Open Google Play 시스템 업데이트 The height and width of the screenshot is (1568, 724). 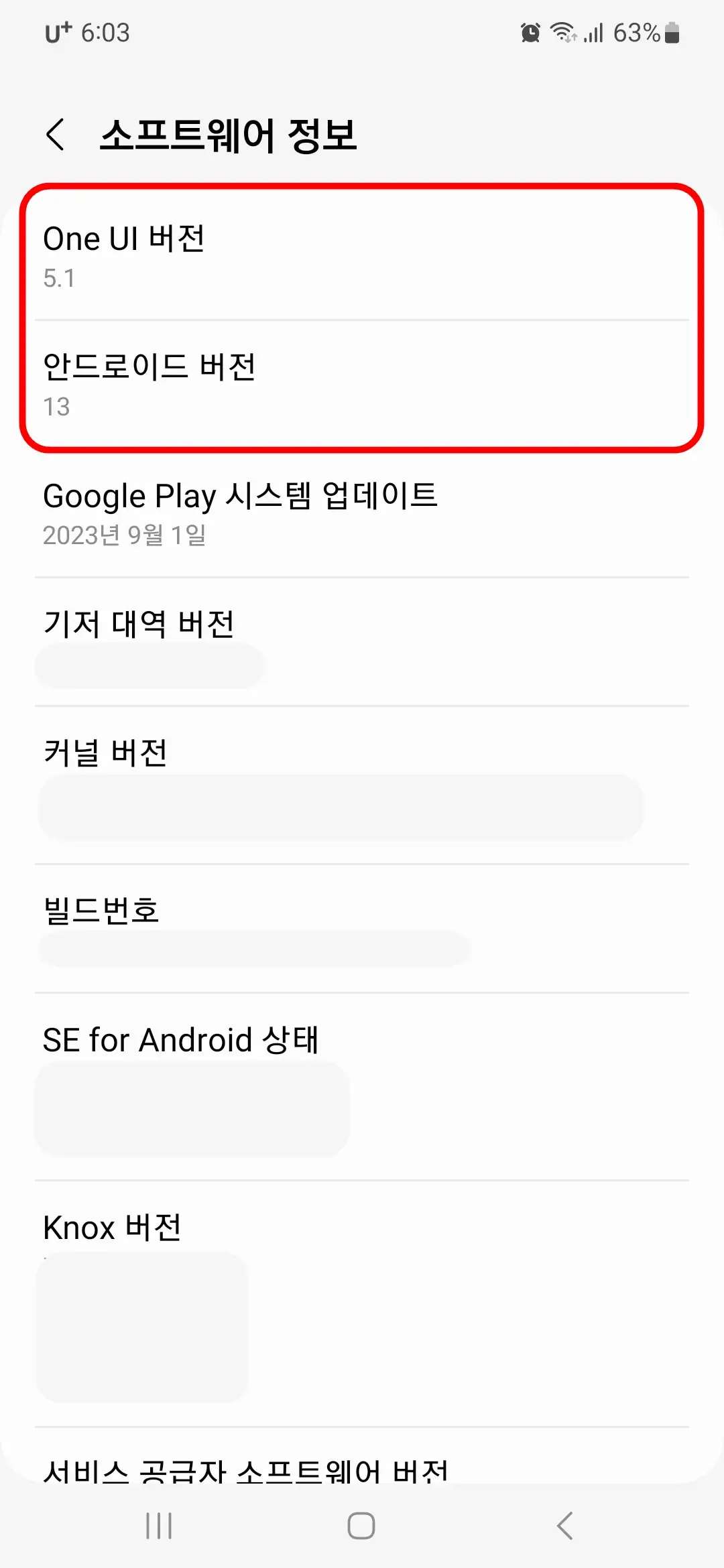[x=362, y=515]
